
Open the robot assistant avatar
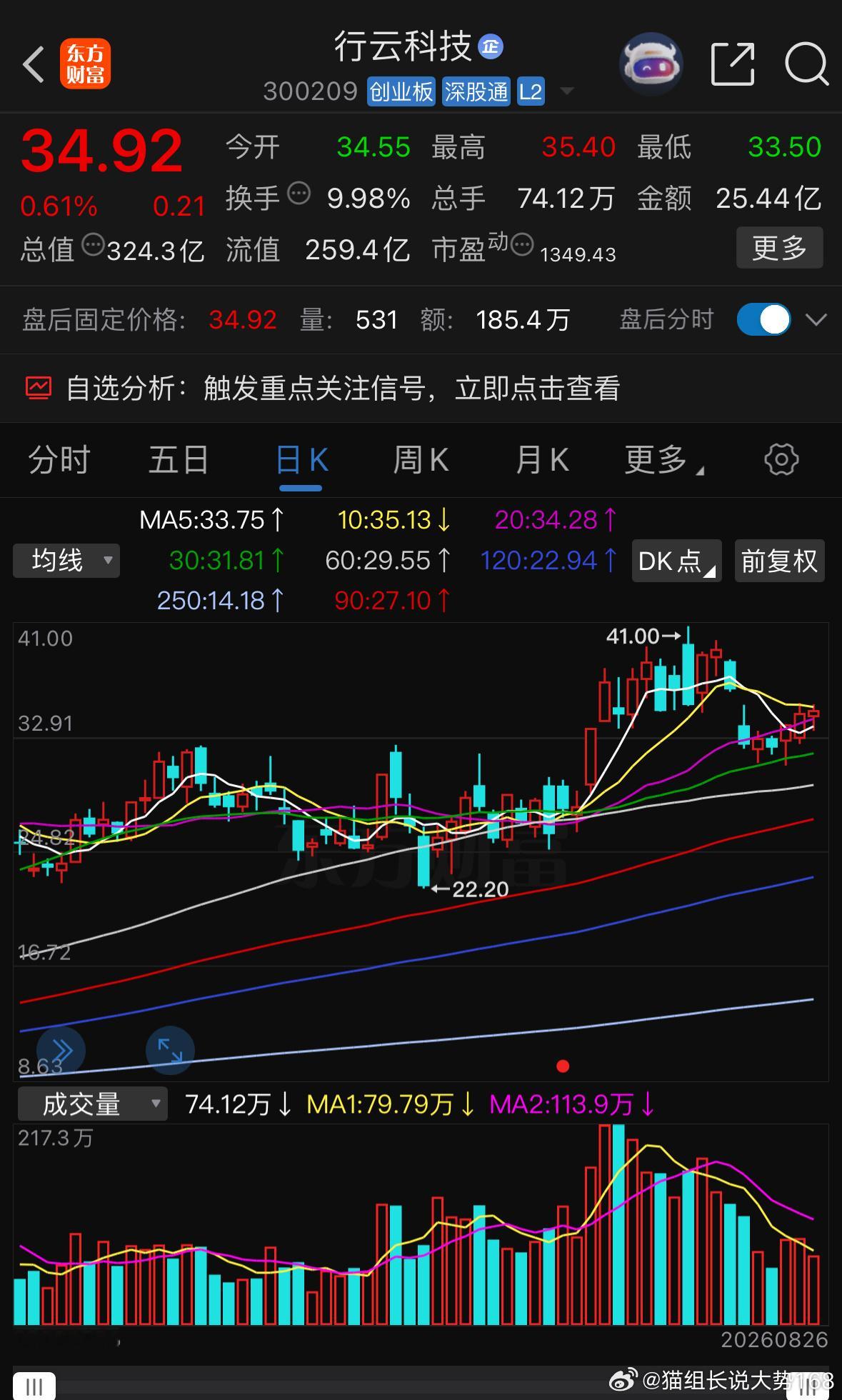click(651, 64)
